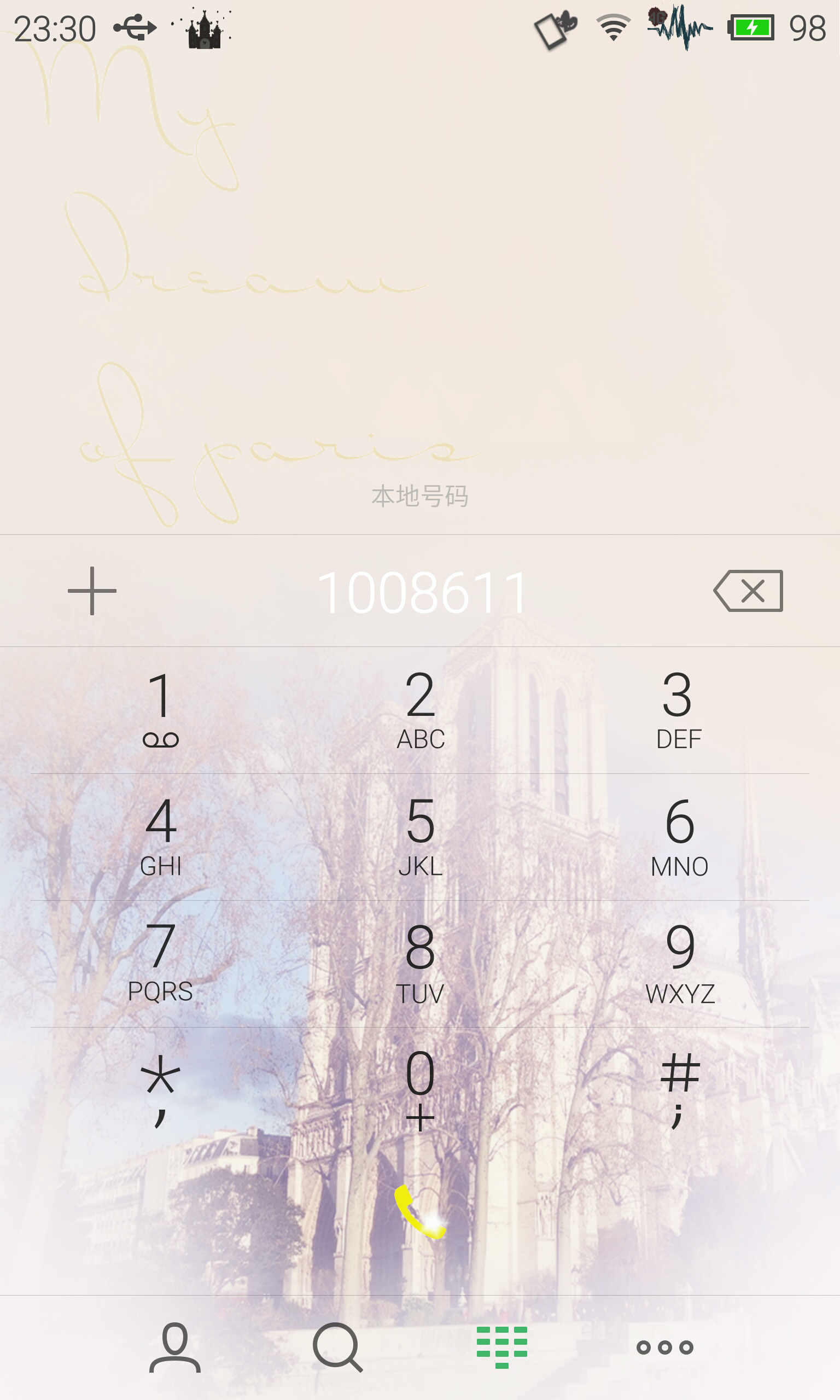This screenshot has height=1400, width=840.
Task: Enter digit 8 TUV
Action: click(x=420, y=963)
